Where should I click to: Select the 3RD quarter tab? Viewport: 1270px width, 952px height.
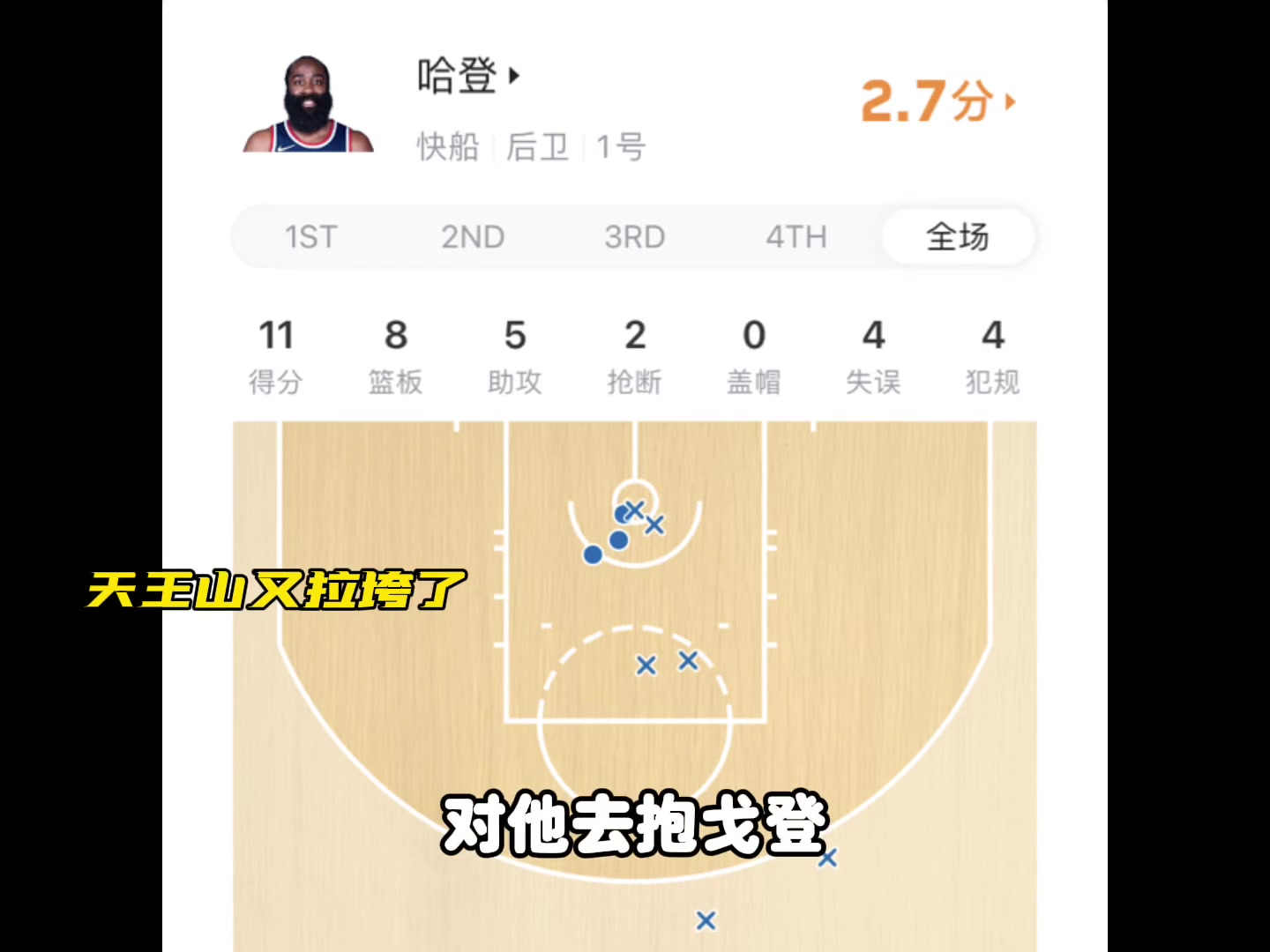tap(634, 237)
